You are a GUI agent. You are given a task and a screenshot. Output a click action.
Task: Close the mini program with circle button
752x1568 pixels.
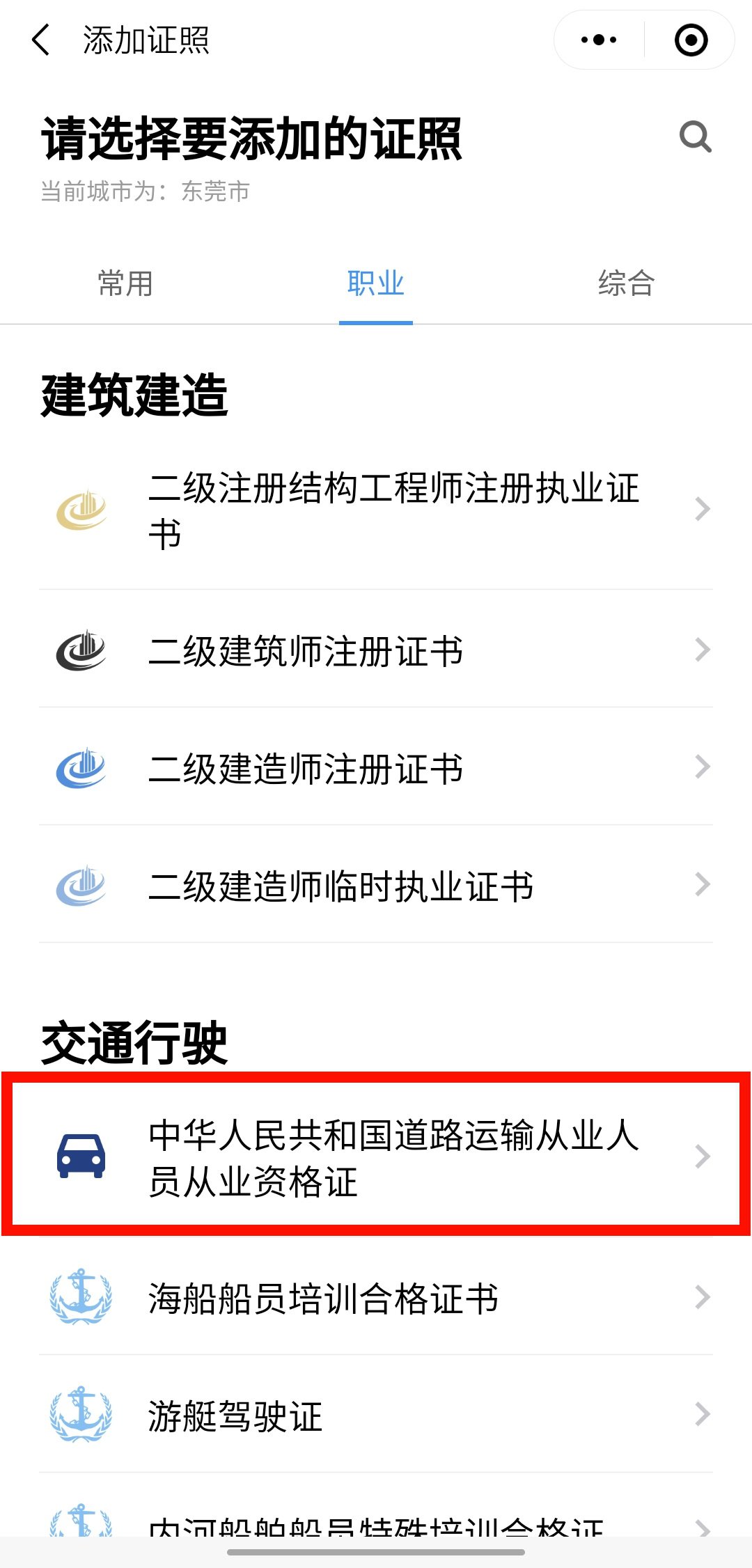(691, 40)
